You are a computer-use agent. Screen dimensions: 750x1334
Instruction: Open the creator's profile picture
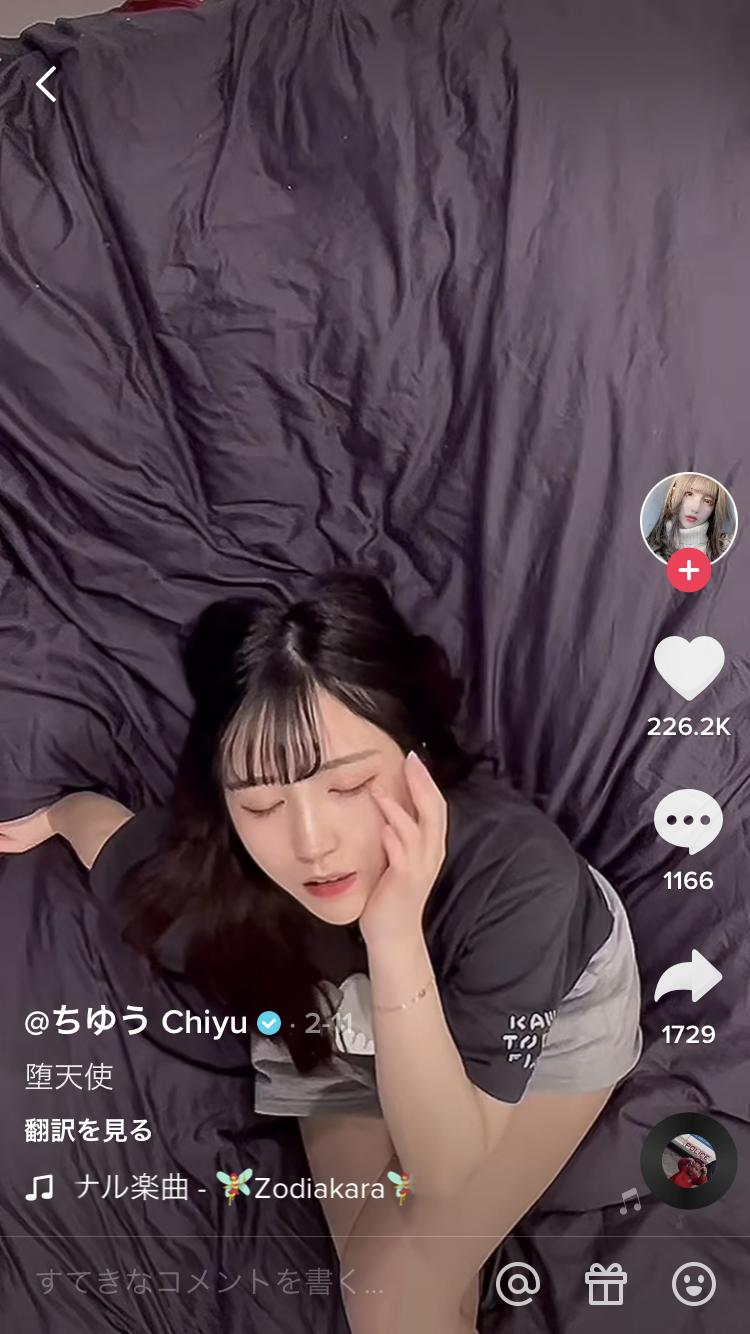tap(689, 520)
